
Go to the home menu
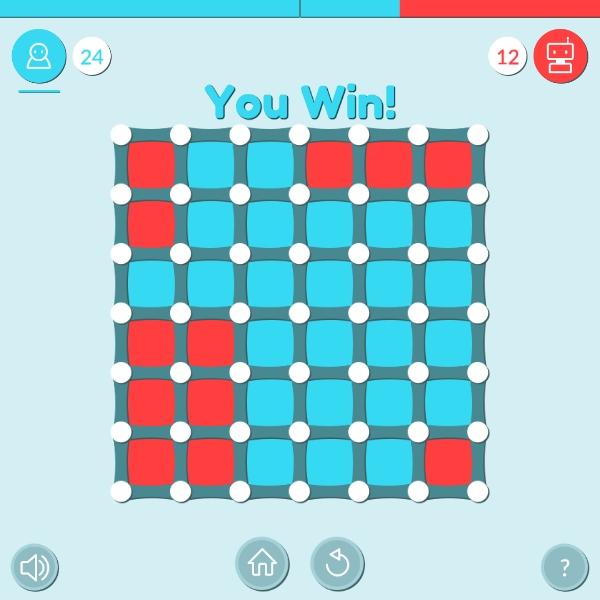[262, 563]
